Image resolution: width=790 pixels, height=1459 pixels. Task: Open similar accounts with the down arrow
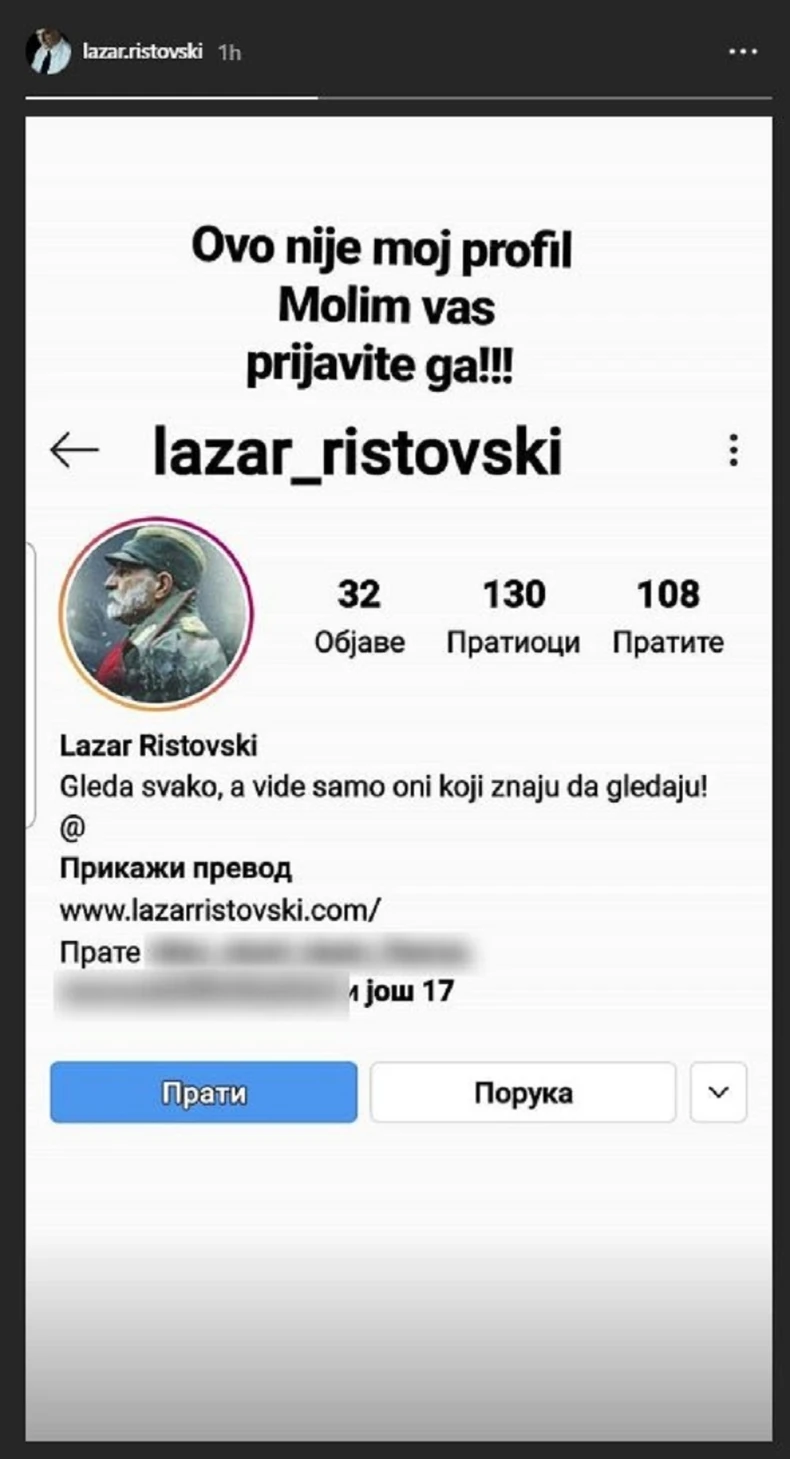717,1093
